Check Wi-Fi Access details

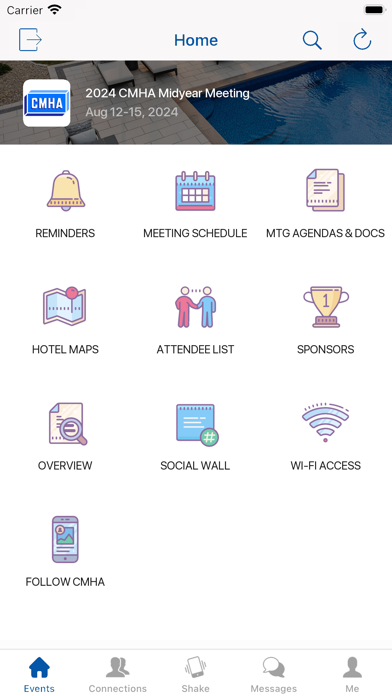point(325,436)
